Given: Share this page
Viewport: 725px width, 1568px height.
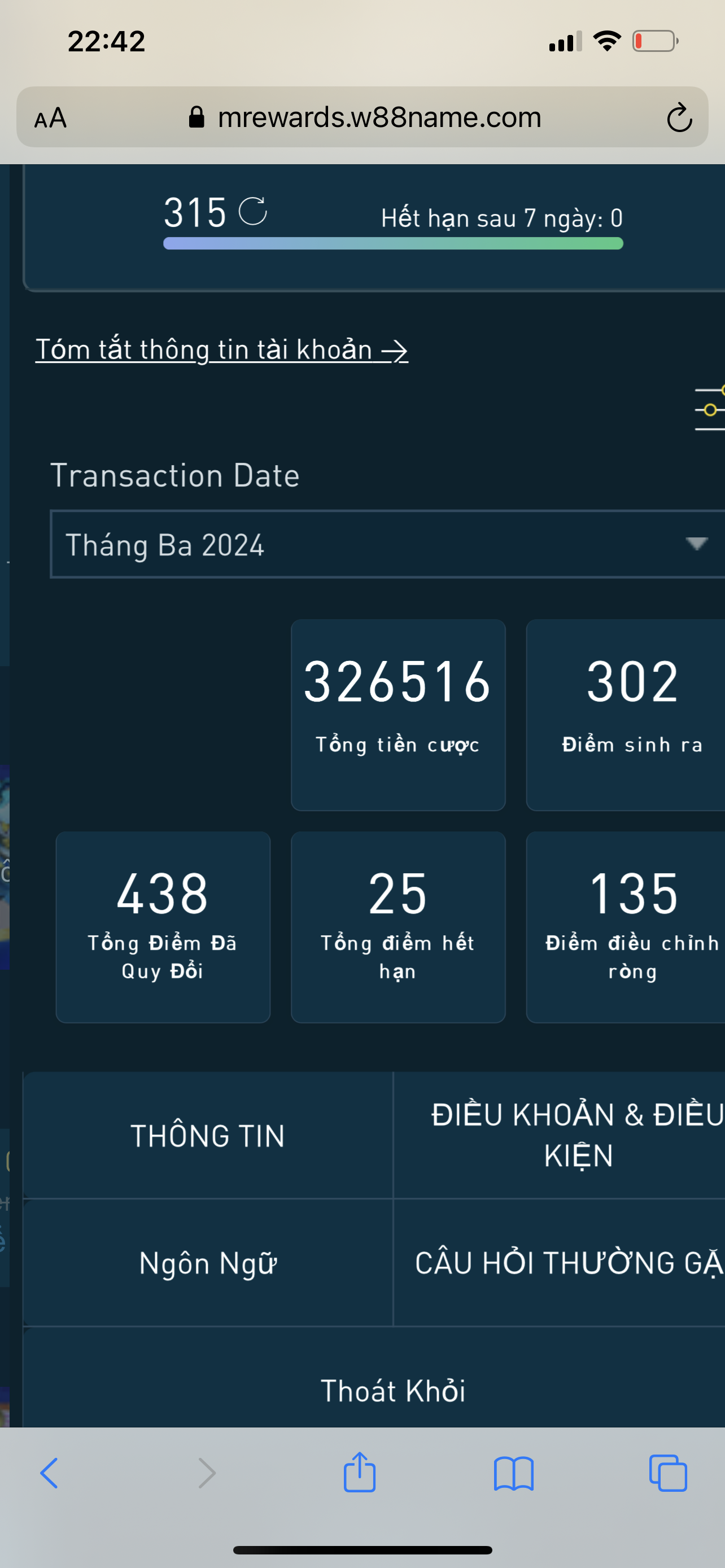Looking at the screenshot, I should pyautogui.click(x=360, y=1472).
